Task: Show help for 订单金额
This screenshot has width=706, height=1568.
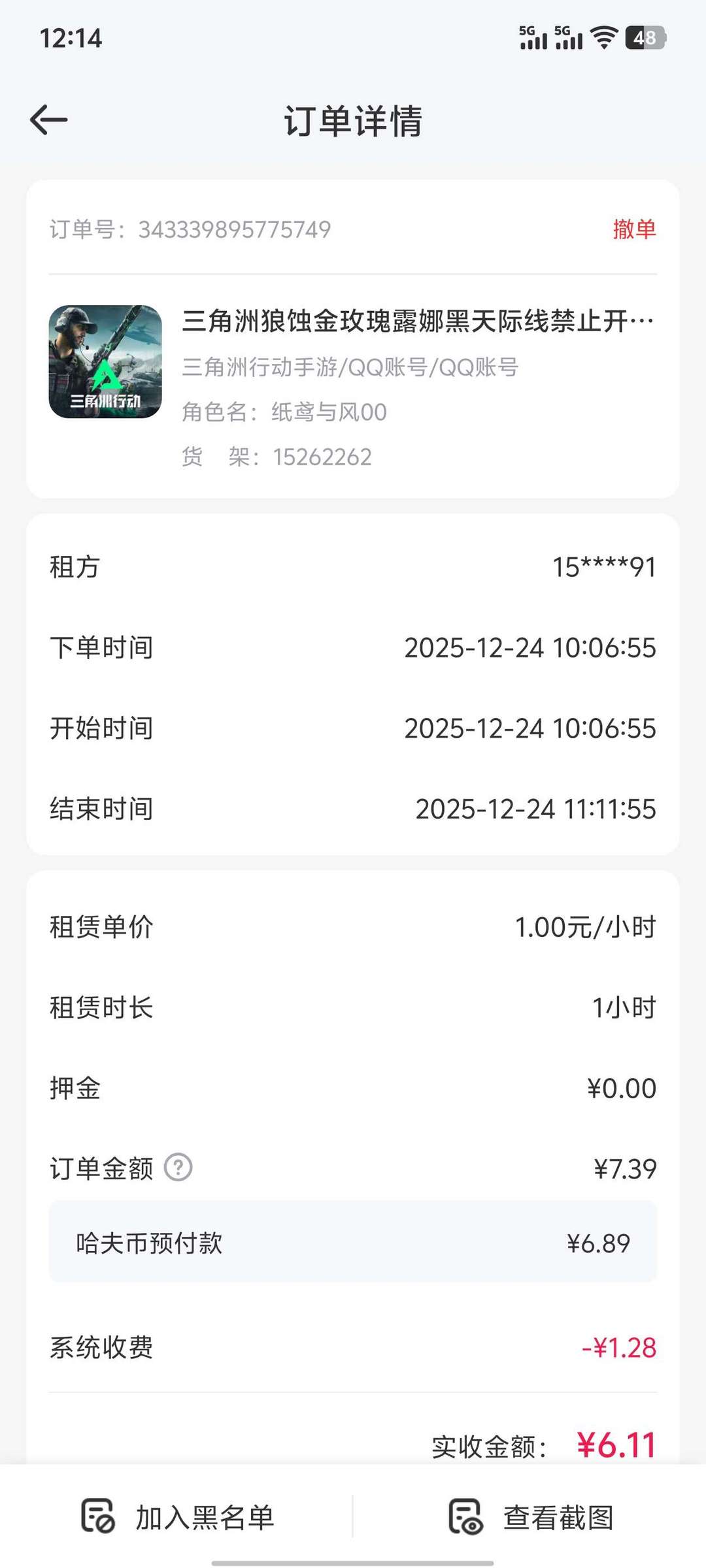Action: 178,1168
